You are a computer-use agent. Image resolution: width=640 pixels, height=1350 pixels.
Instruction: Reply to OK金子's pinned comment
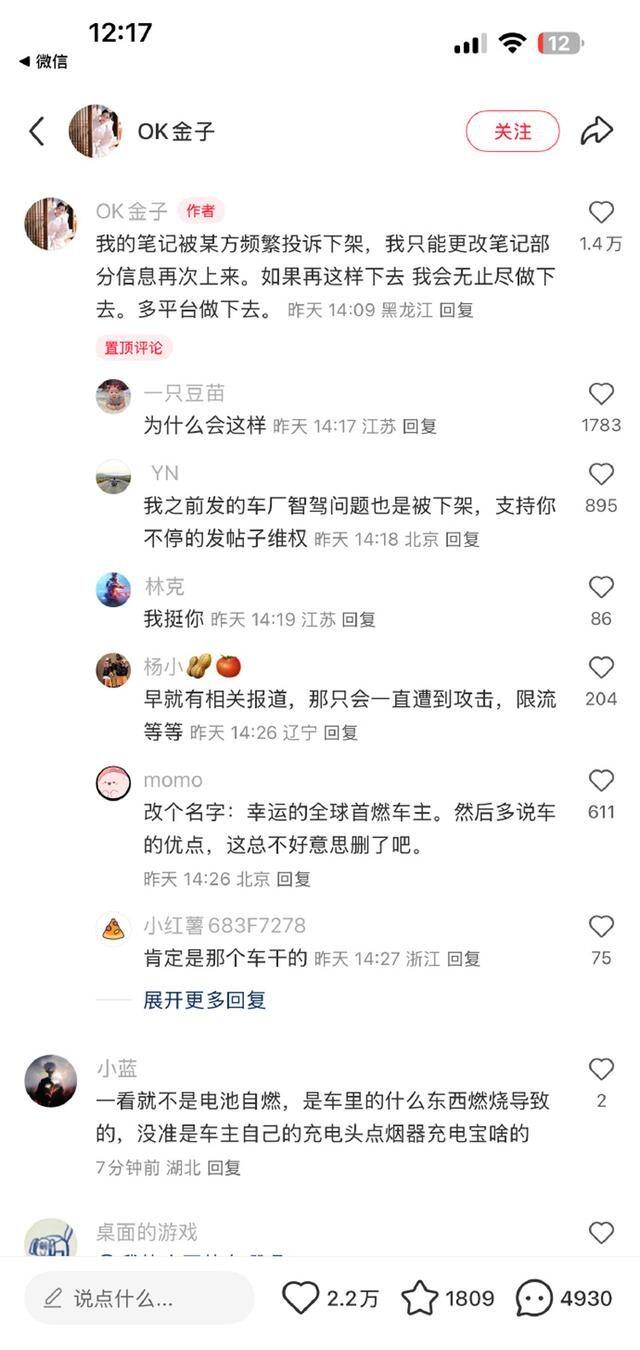[456, 310]
